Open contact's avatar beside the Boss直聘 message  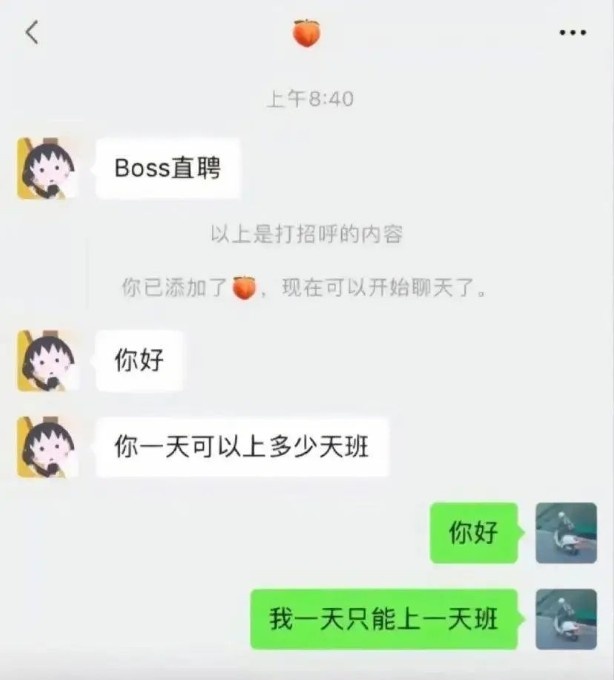48,168
